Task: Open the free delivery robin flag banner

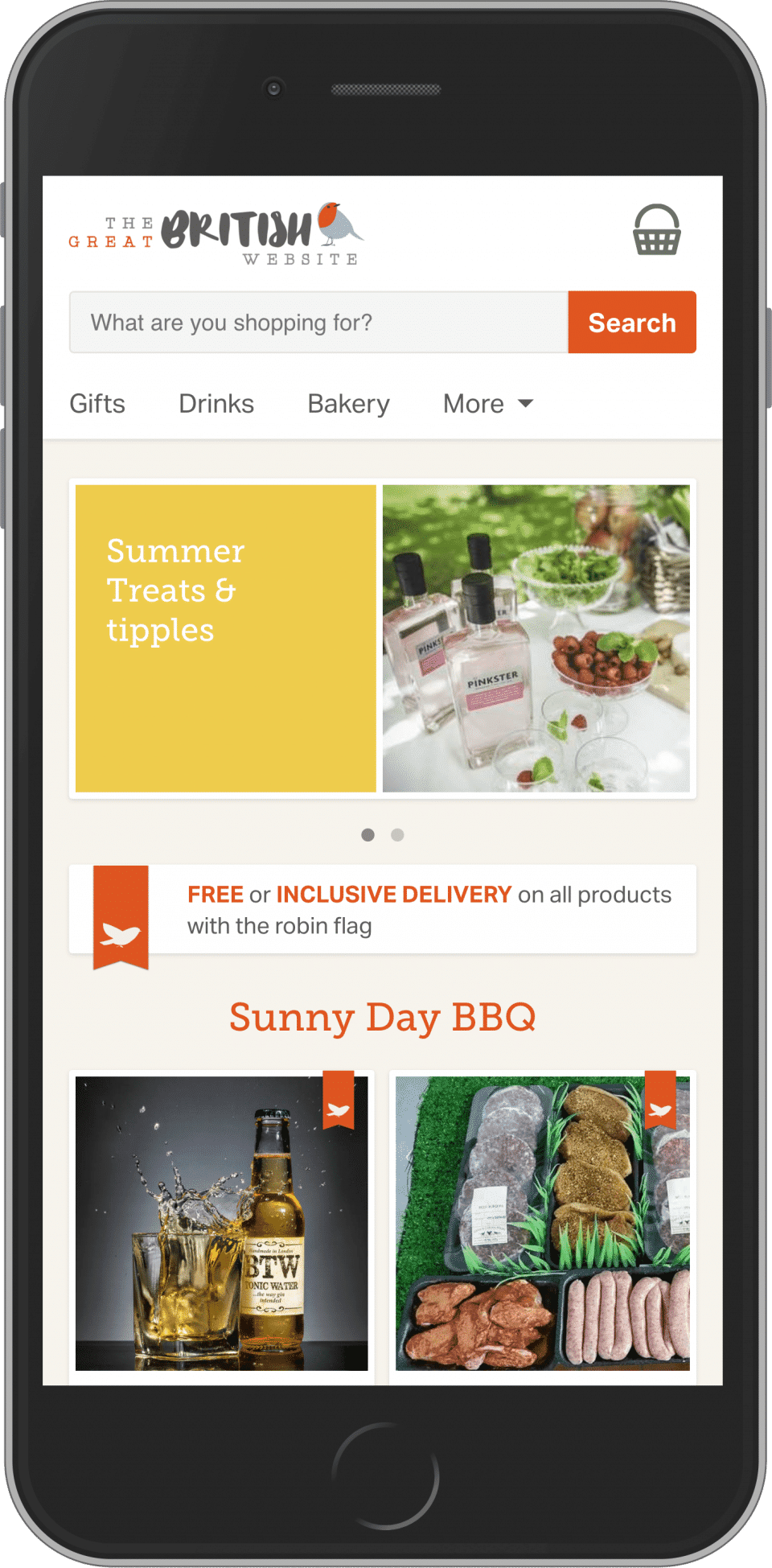Action: coord(383,910)
